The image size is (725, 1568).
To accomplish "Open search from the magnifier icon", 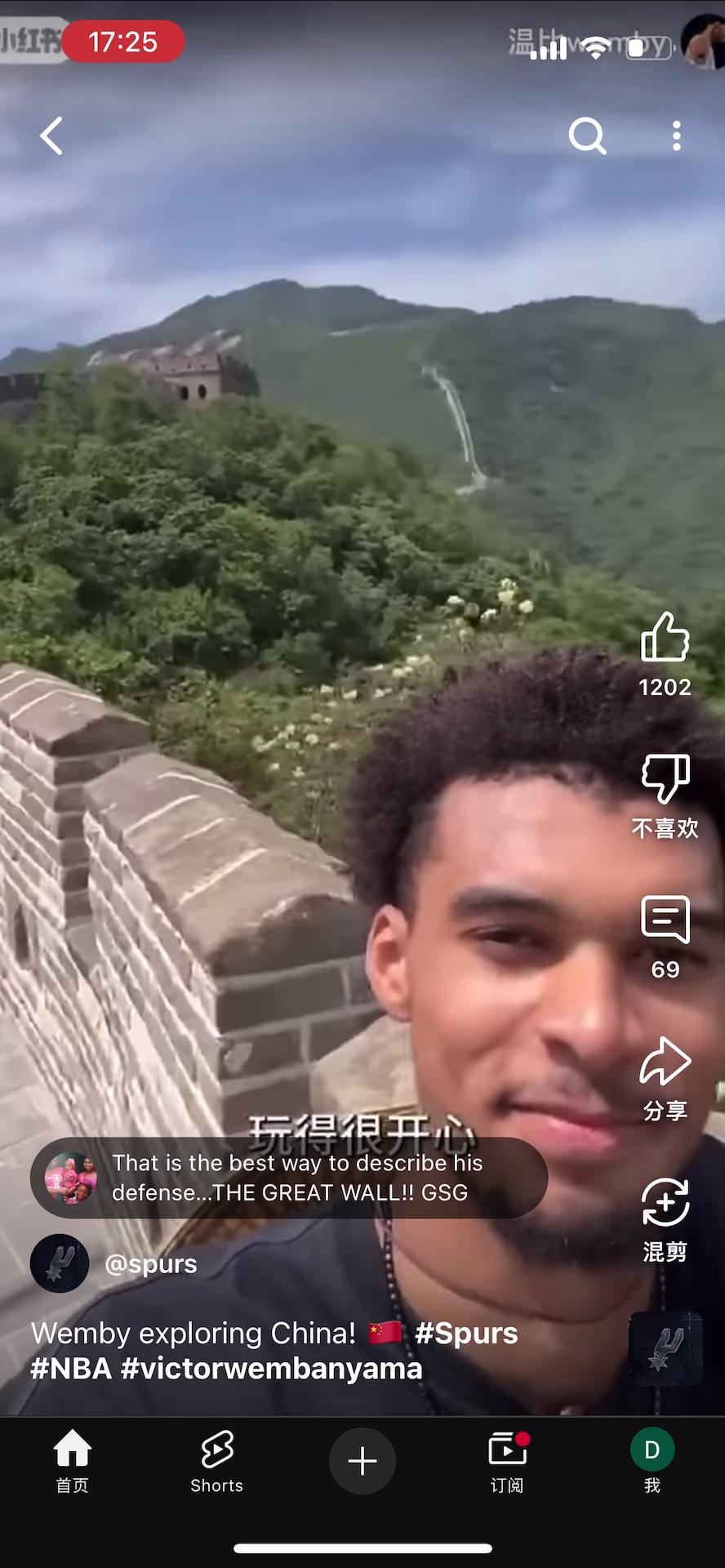I will point(587,136).
